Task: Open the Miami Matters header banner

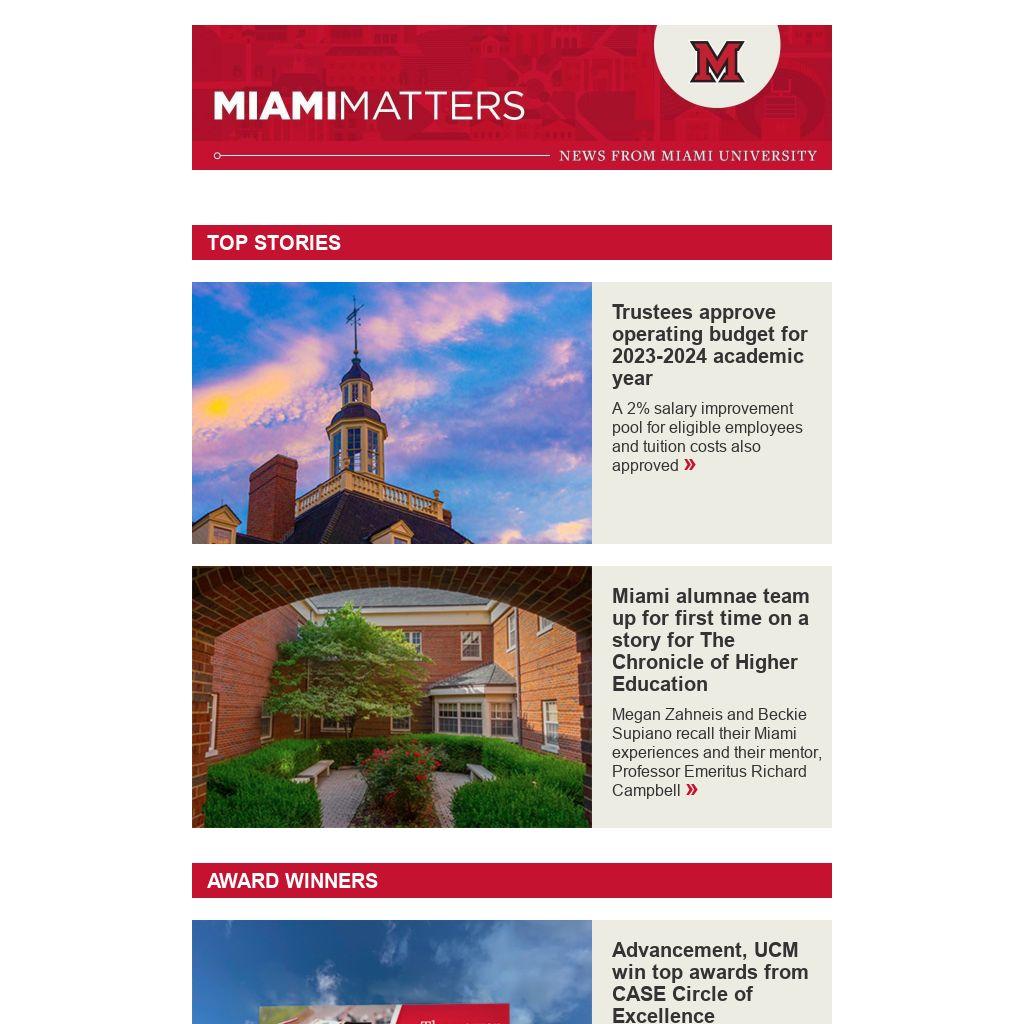Action: pyautogui.click(x=511, y=97)
